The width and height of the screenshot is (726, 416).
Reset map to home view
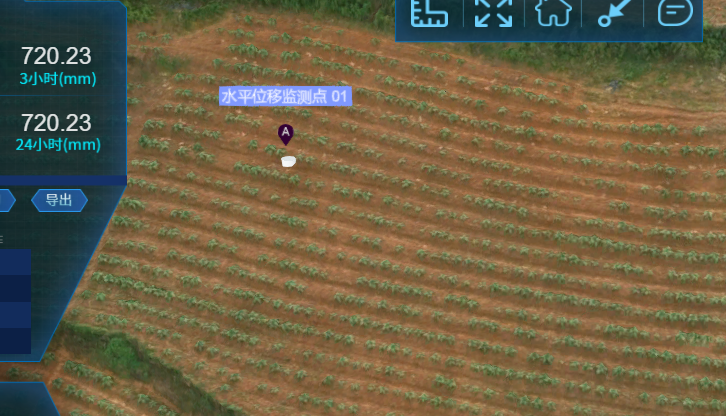point(554,12)
